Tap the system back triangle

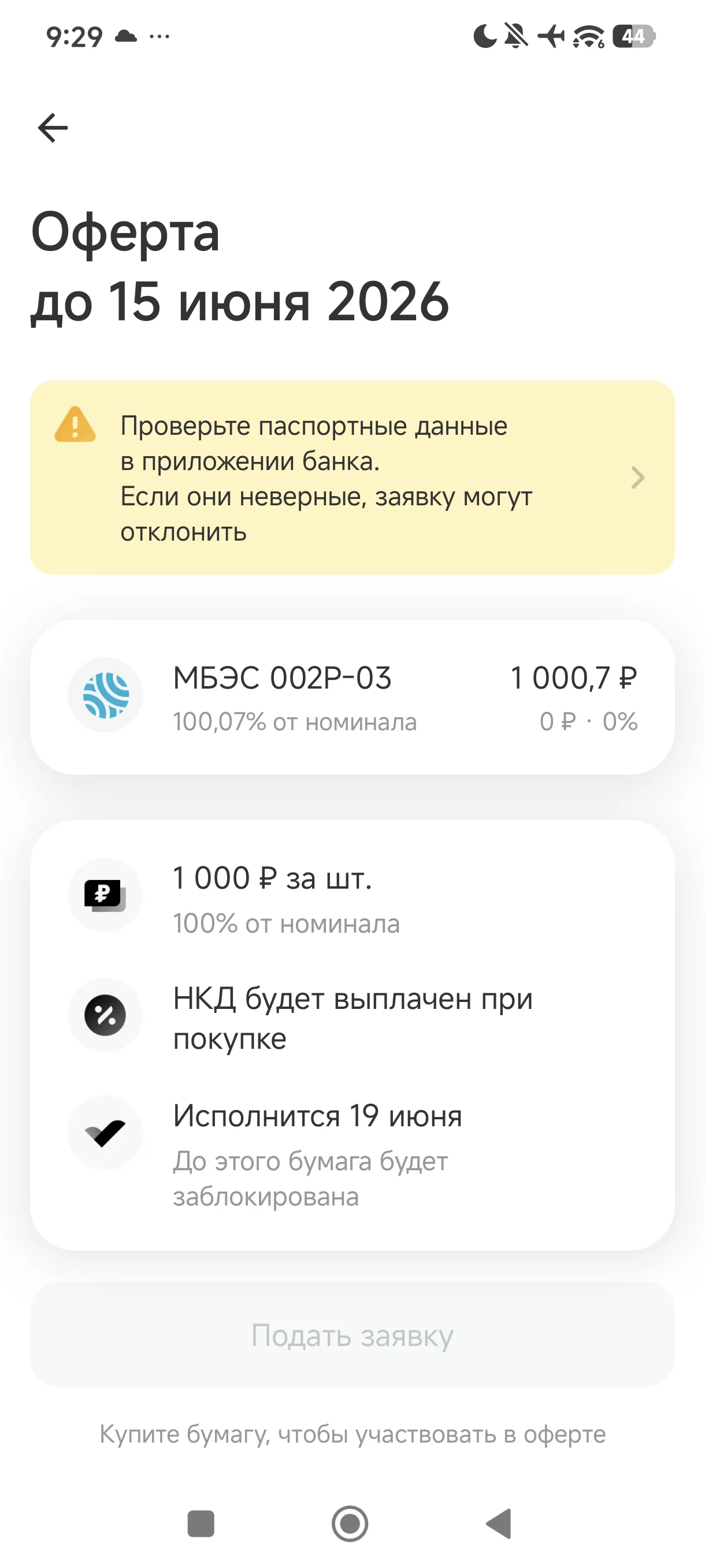pyautogui.click(x=499, y=1523)
